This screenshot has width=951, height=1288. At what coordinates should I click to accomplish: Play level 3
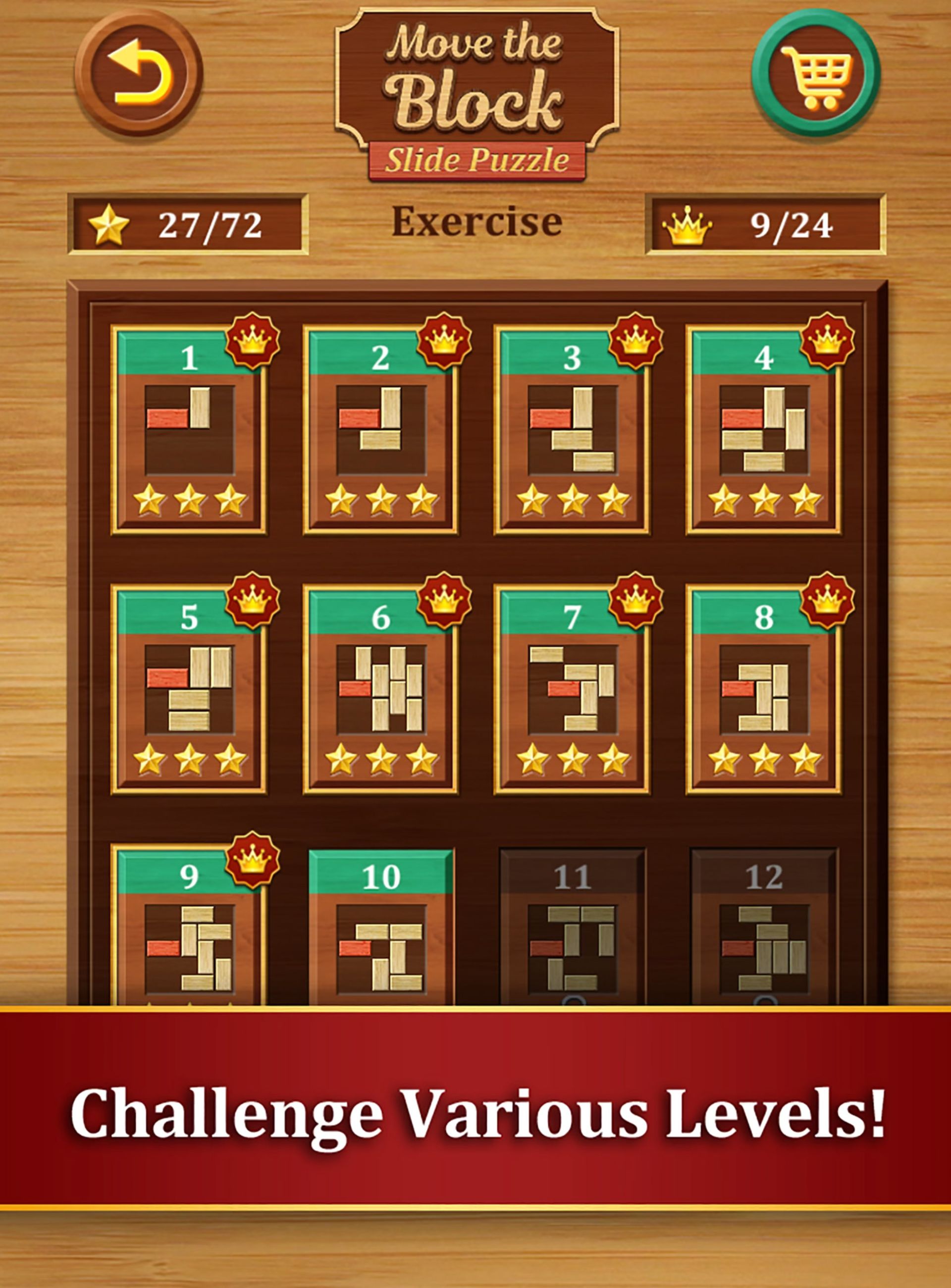(572, 430)
